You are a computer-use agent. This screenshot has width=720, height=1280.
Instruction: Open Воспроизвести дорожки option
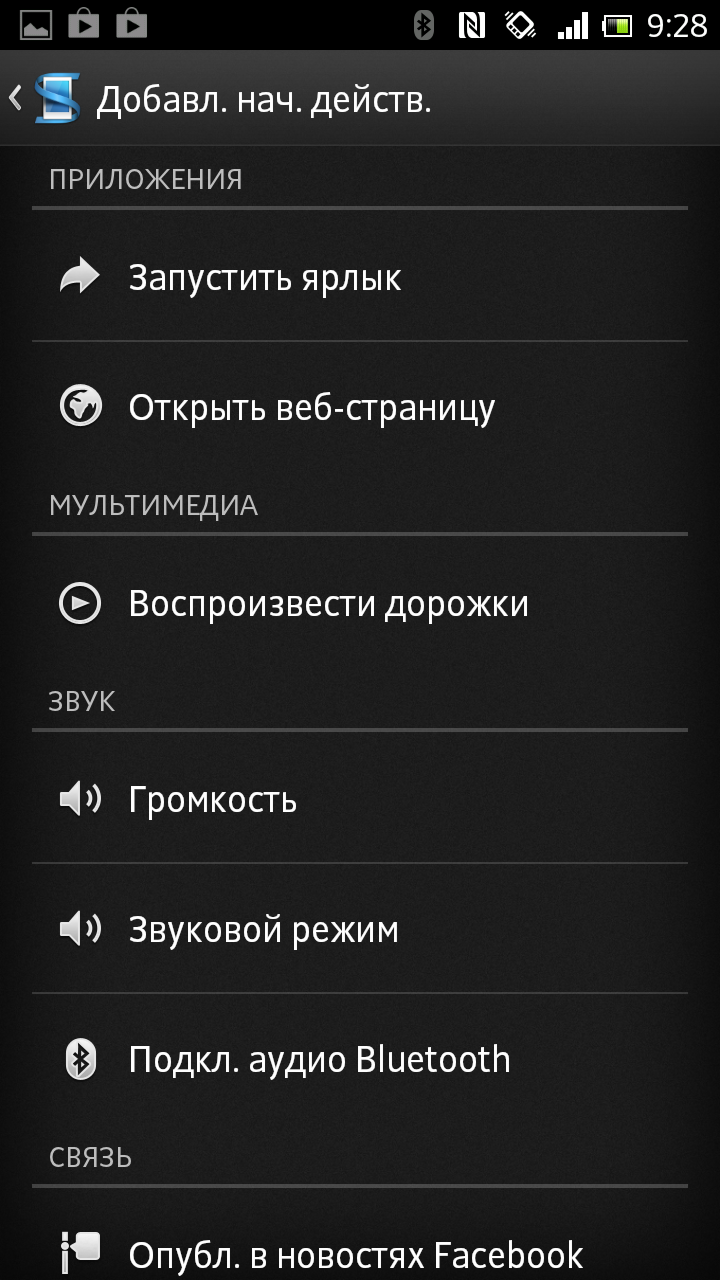coord(360,603)
